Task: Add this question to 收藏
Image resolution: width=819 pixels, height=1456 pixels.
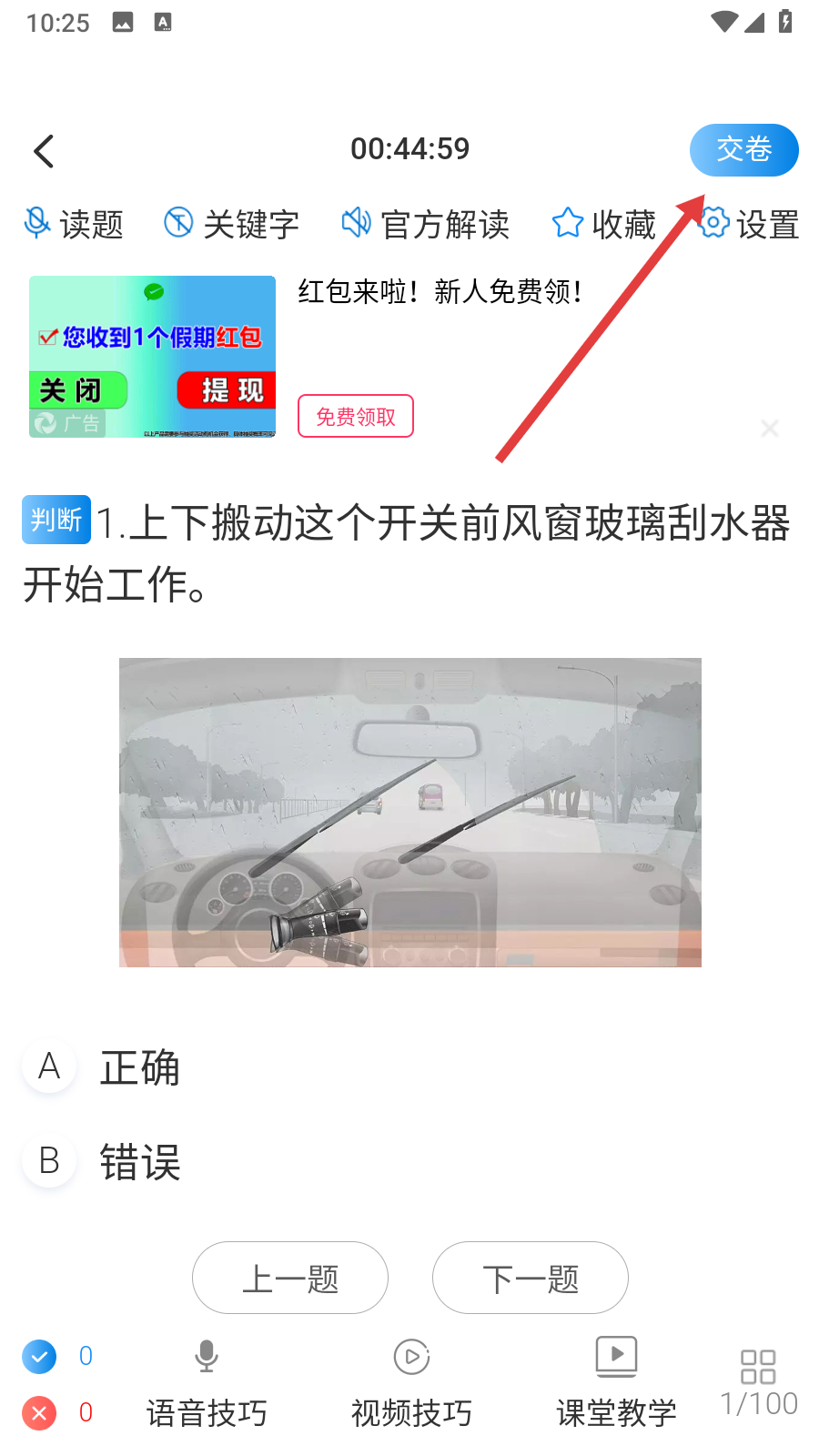Action: coord(604,224)
